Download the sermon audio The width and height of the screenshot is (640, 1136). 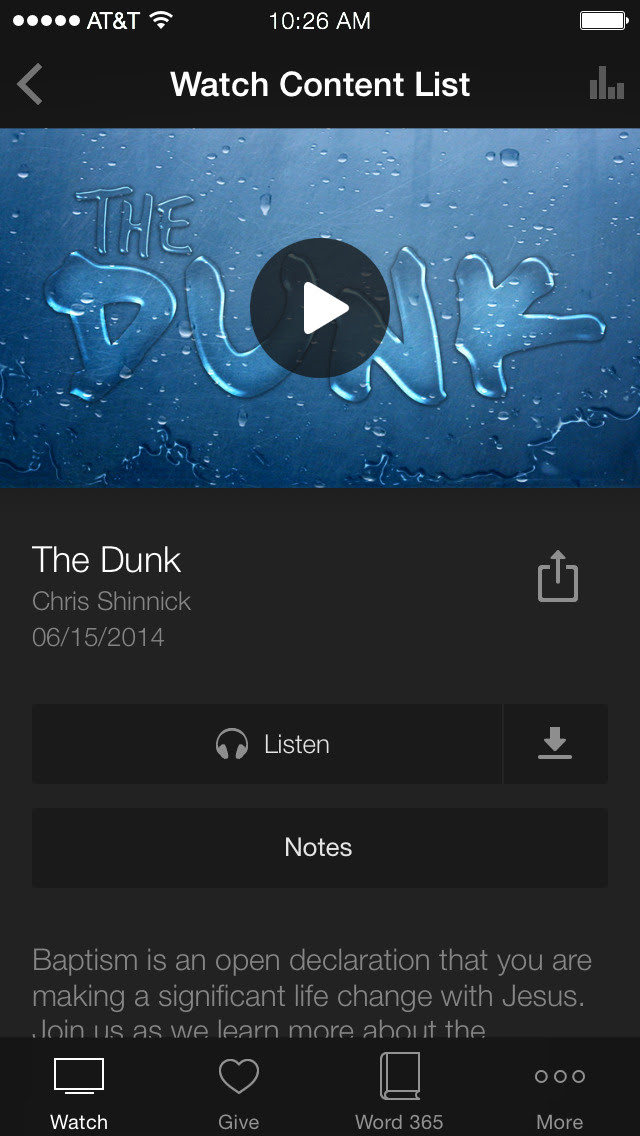(555, 744)
